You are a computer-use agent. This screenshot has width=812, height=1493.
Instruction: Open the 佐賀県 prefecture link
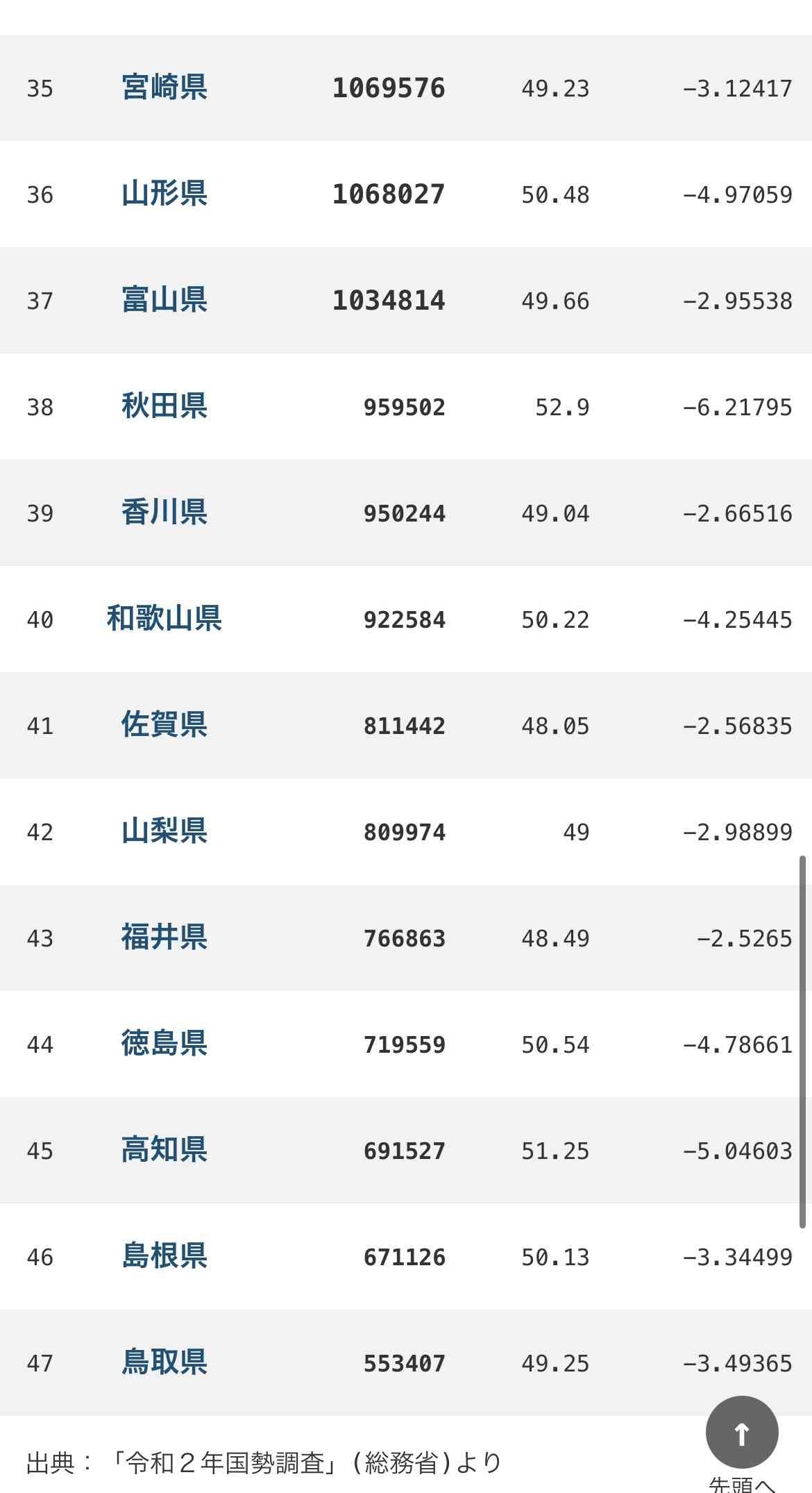[x=164, y=725]
